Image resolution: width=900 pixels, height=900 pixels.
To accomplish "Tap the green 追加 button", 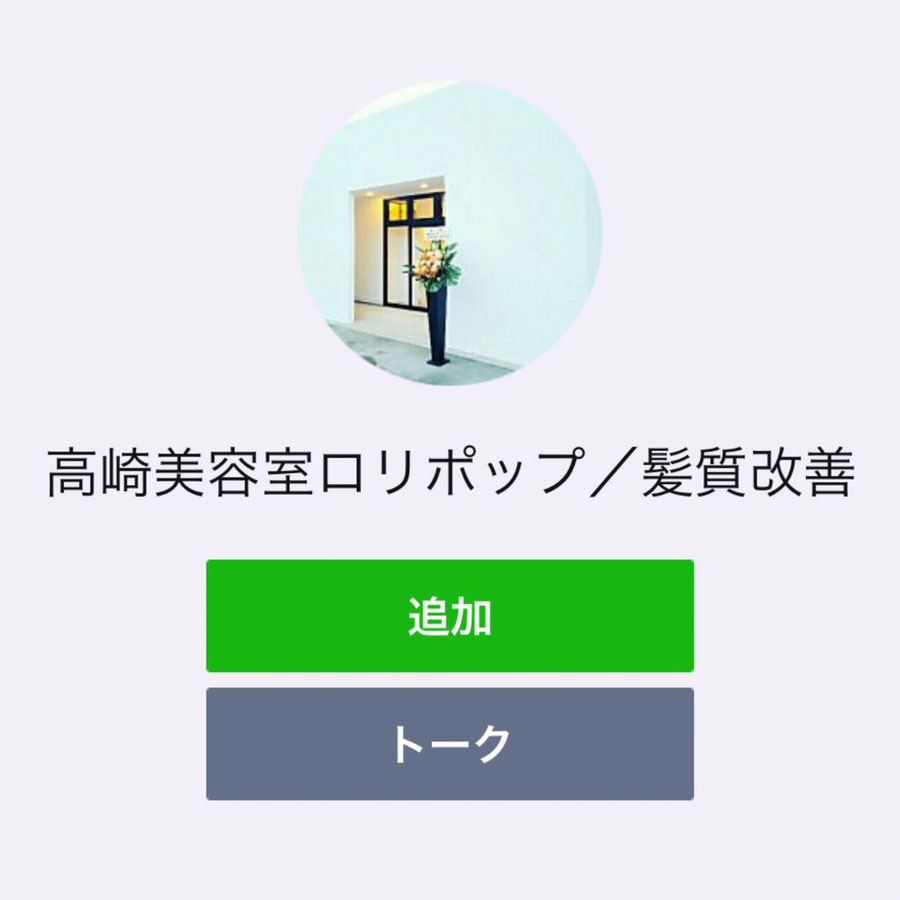I will (450, 616).
